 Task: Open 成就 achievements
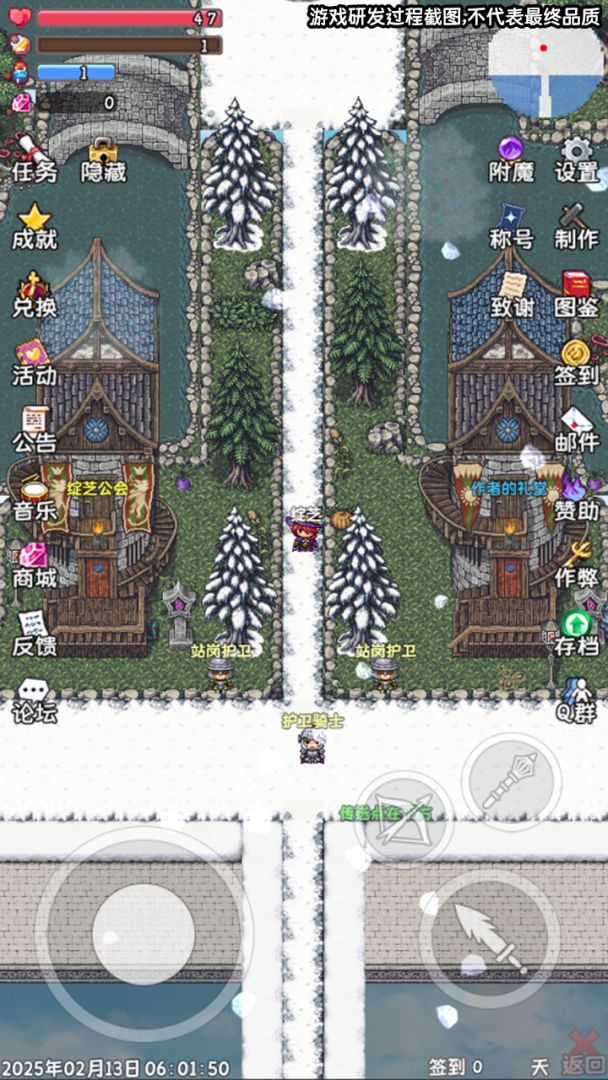(x=34, y=227)
